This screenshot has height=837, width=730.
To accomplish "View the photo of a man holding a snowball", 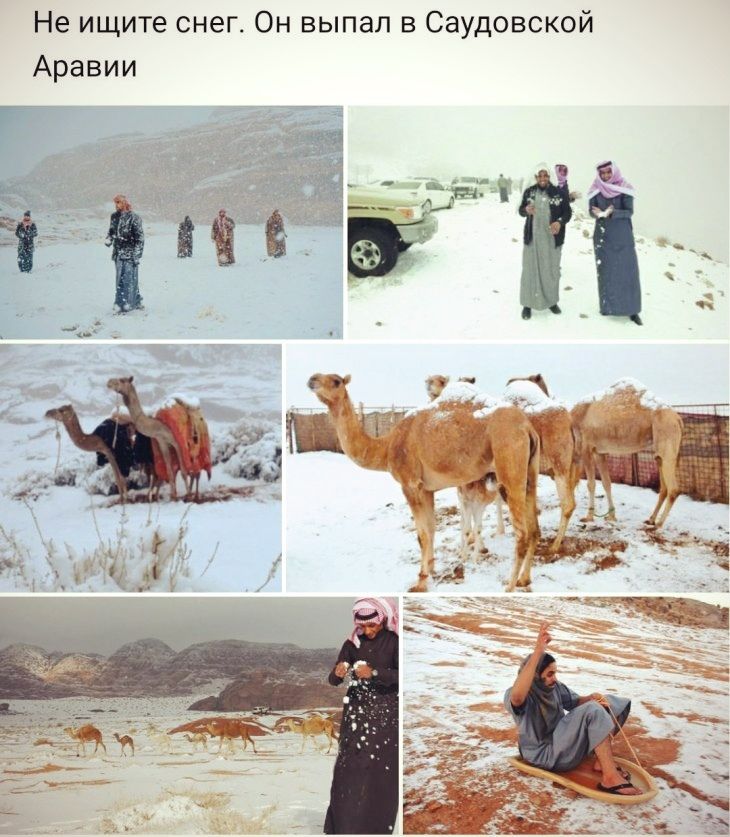I will point(199,715).
